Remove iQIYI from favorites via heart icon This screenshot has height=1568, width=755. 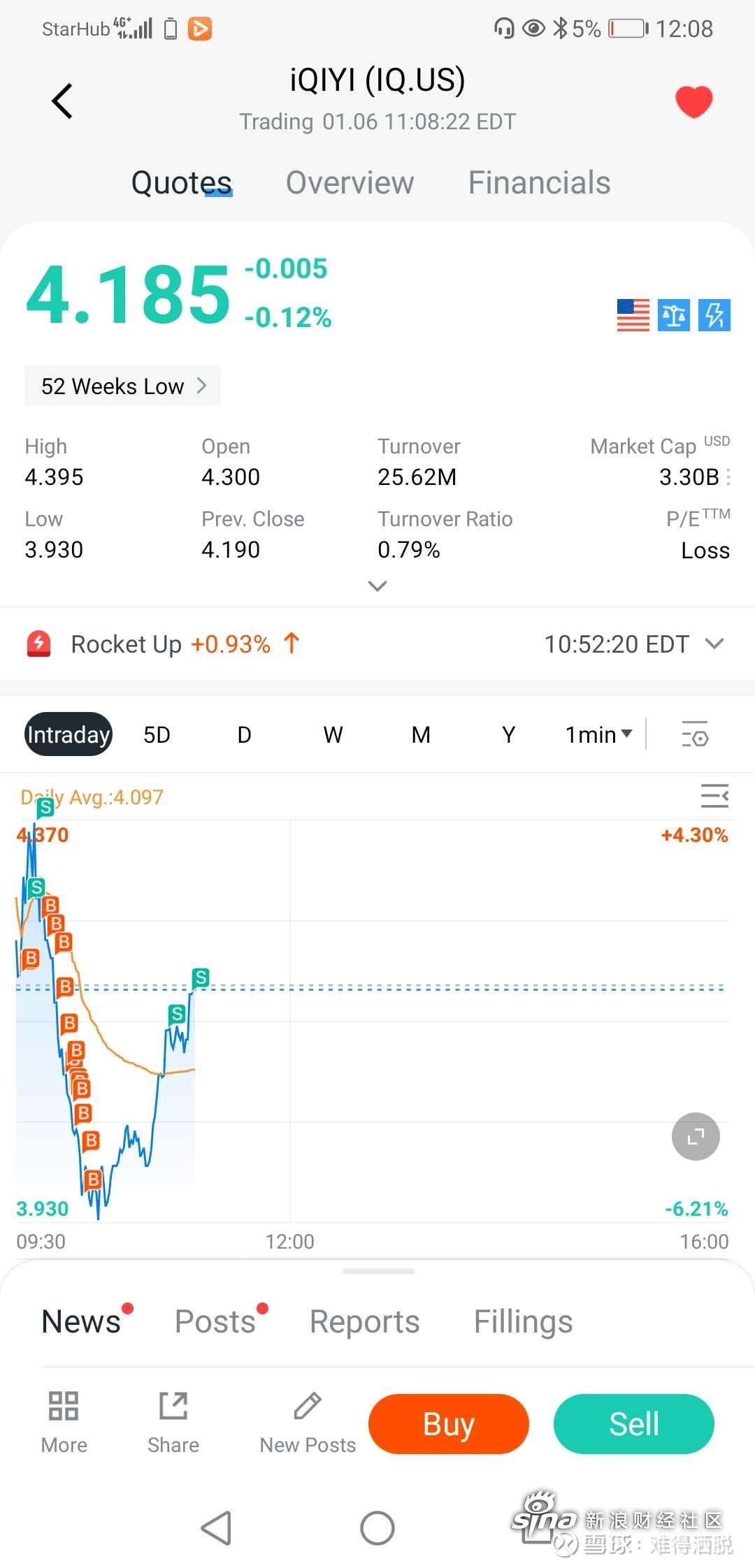[693, 101]
